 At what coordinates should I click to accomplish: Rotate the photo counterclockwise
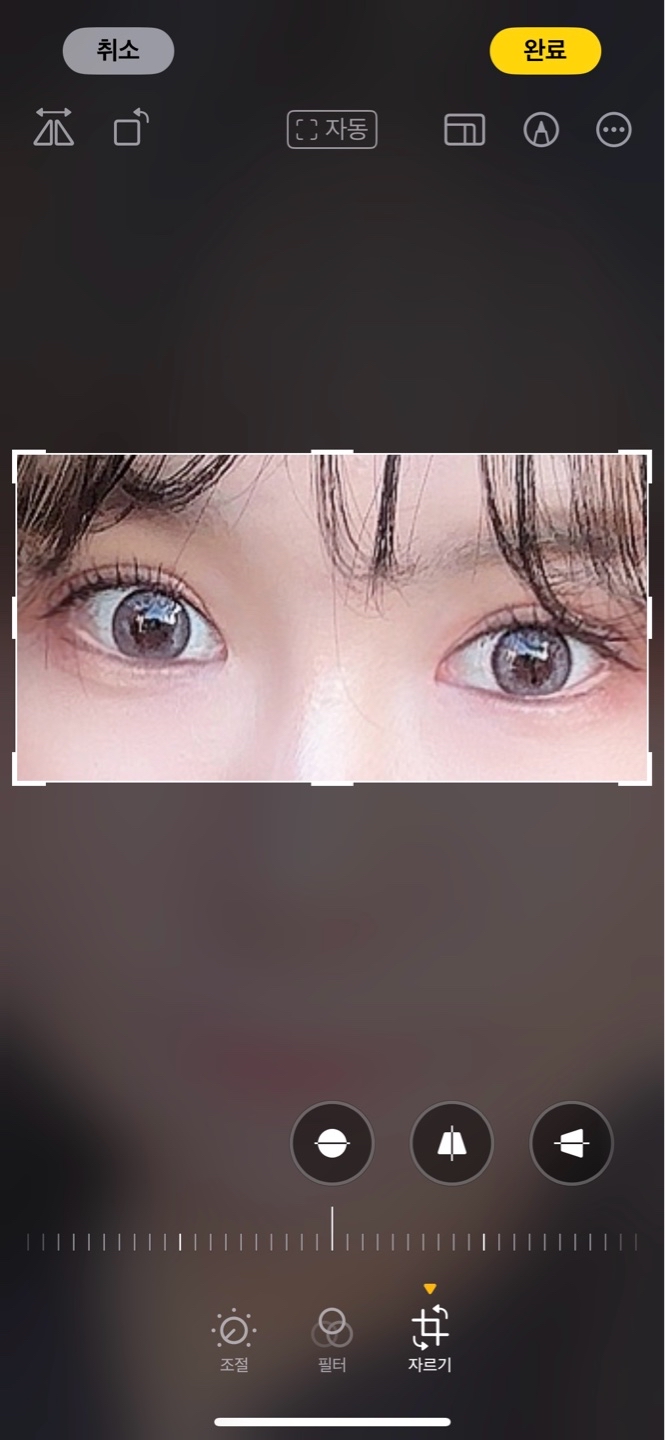pos(131,129)
